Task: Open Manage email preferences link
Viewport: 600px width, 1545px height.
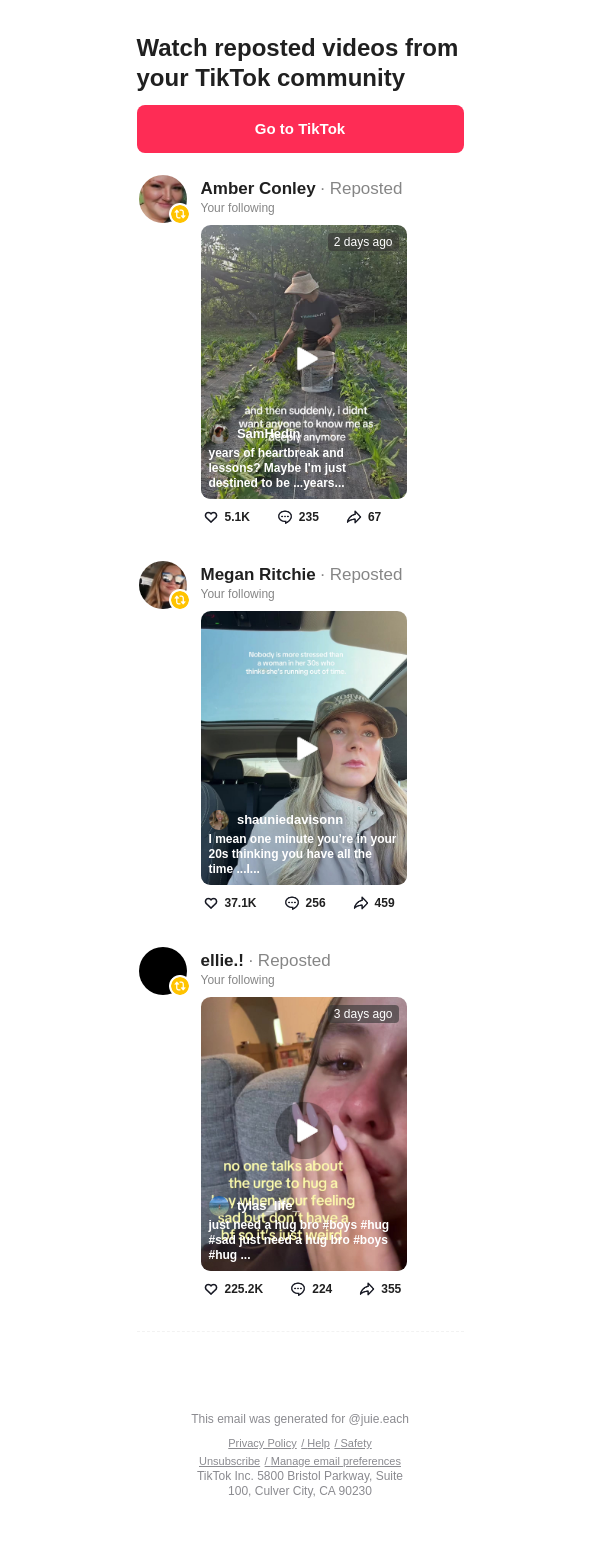Action: 335,1461
